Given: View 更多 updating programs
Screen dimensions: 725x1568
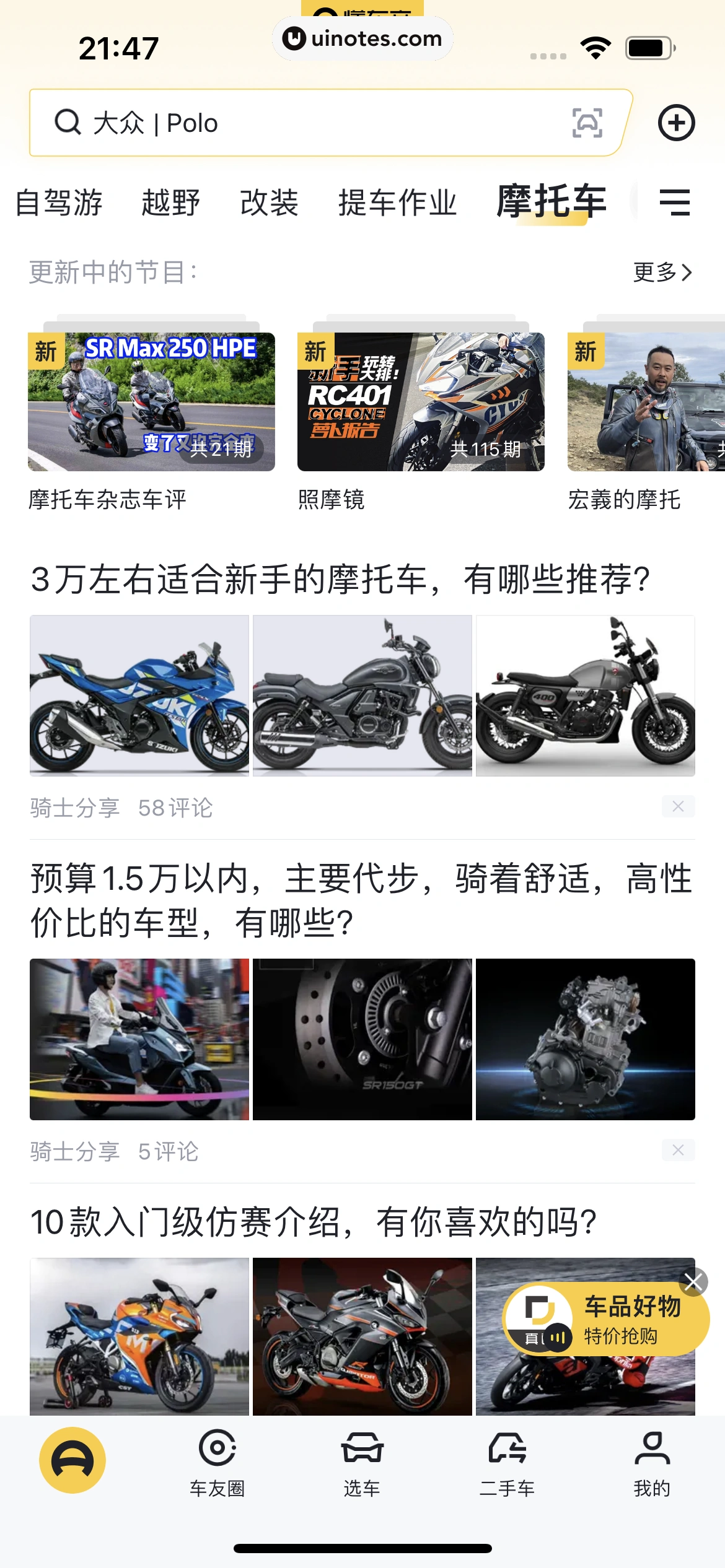Looking at the screenshot, I should coord(662,272).
